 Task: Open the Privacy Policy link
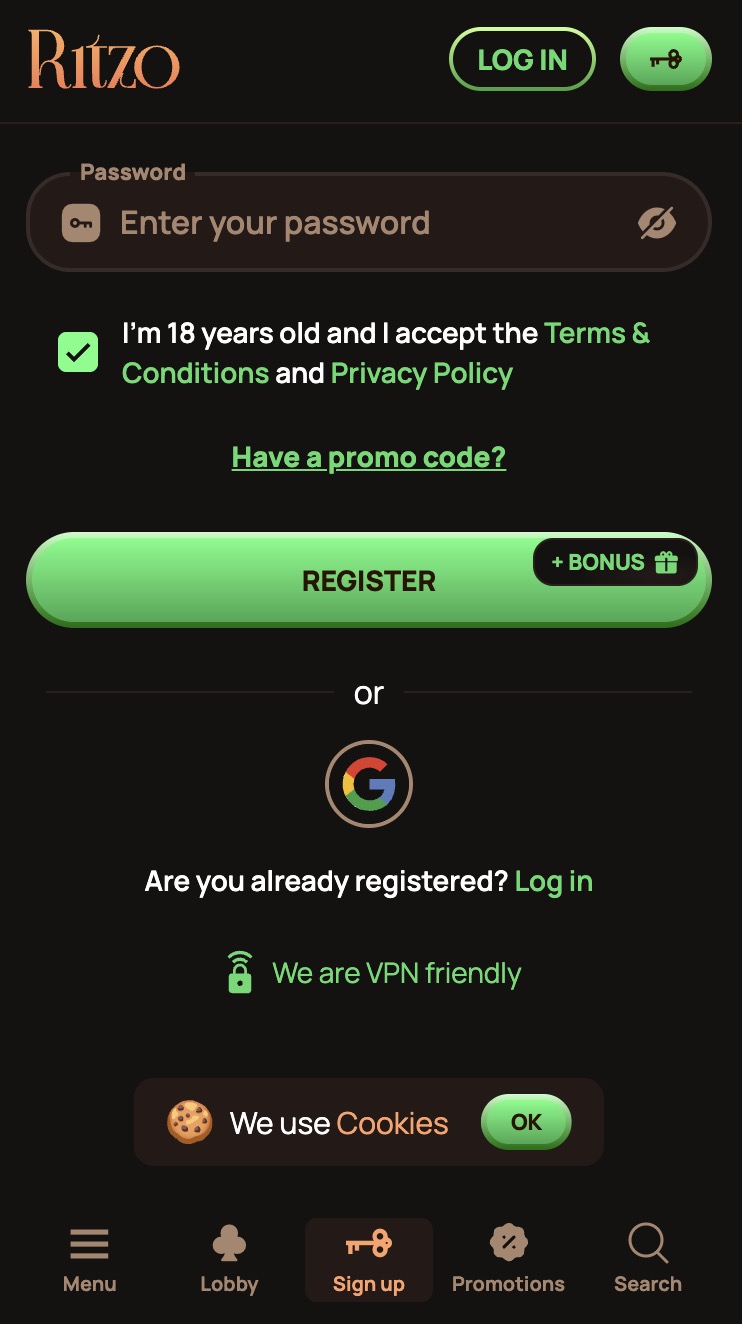tap(421, 373)
